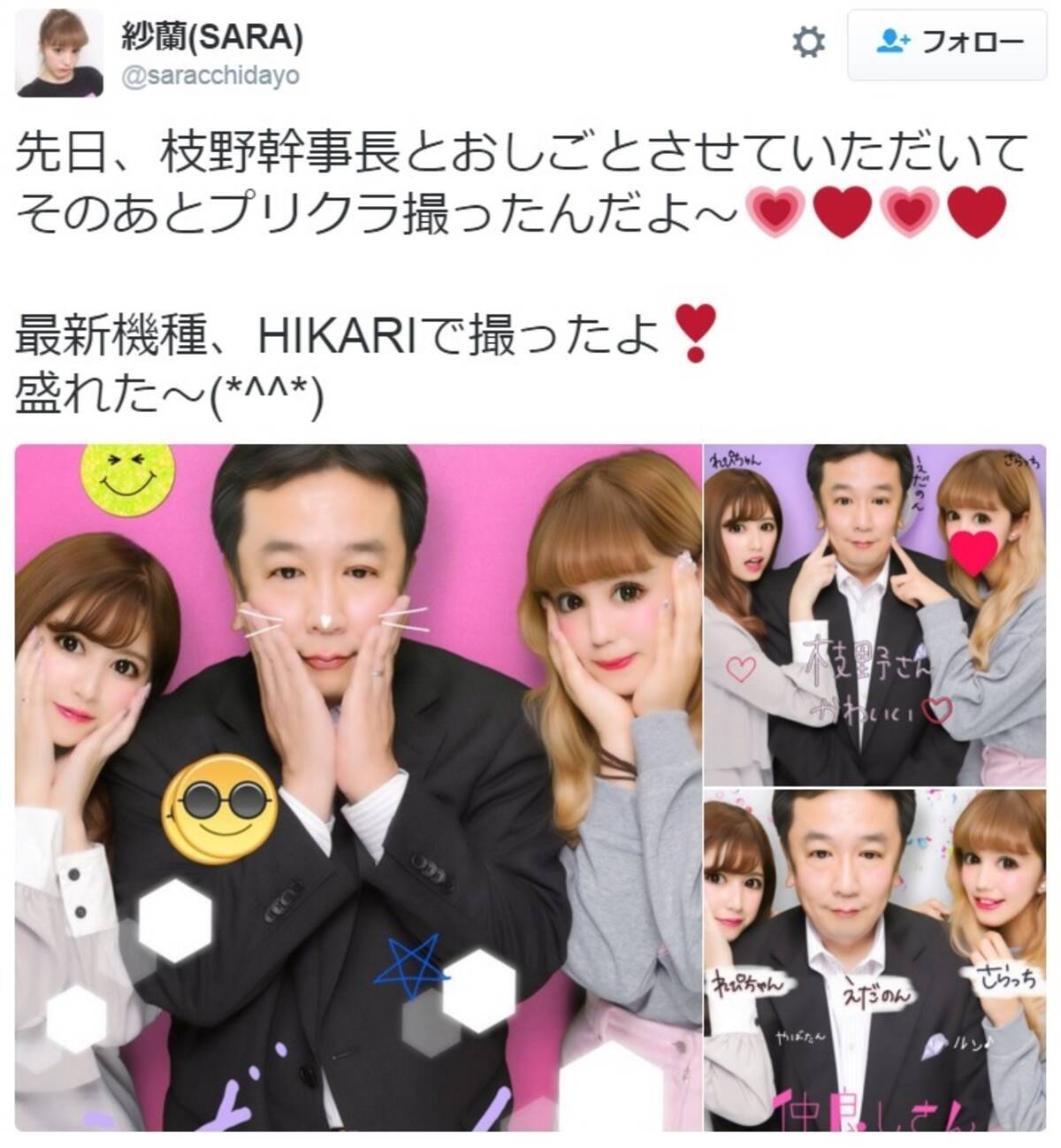Open the large purikura photo with pink background

click(357, 787)
